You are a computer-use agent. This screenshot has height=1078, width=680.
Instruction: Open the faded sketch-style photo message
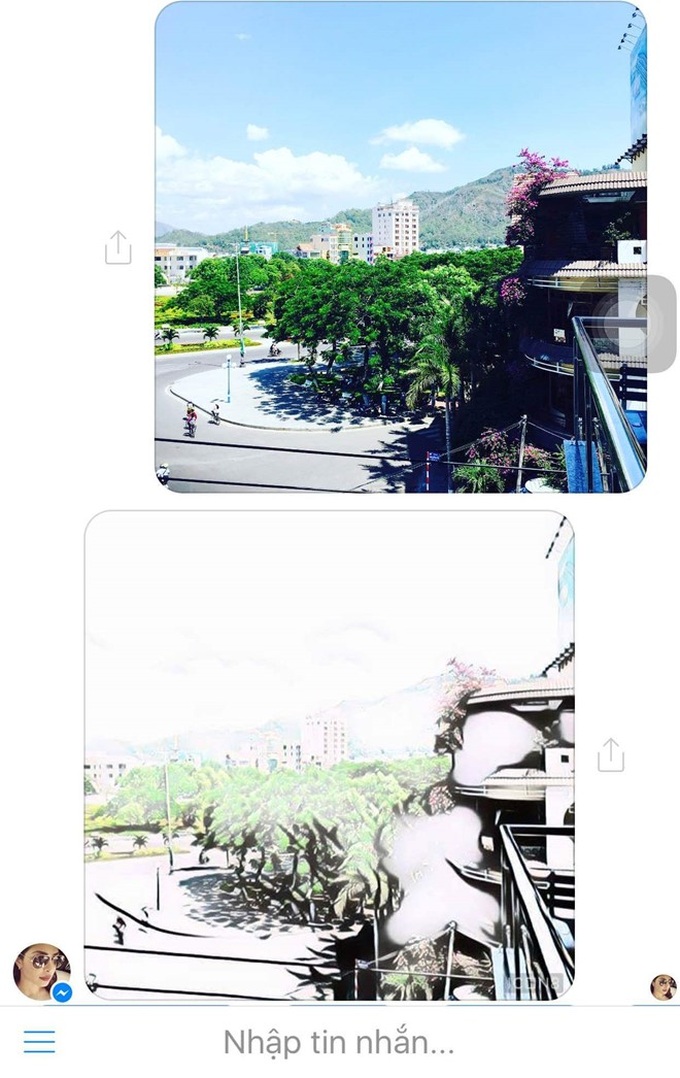(329, 755)
